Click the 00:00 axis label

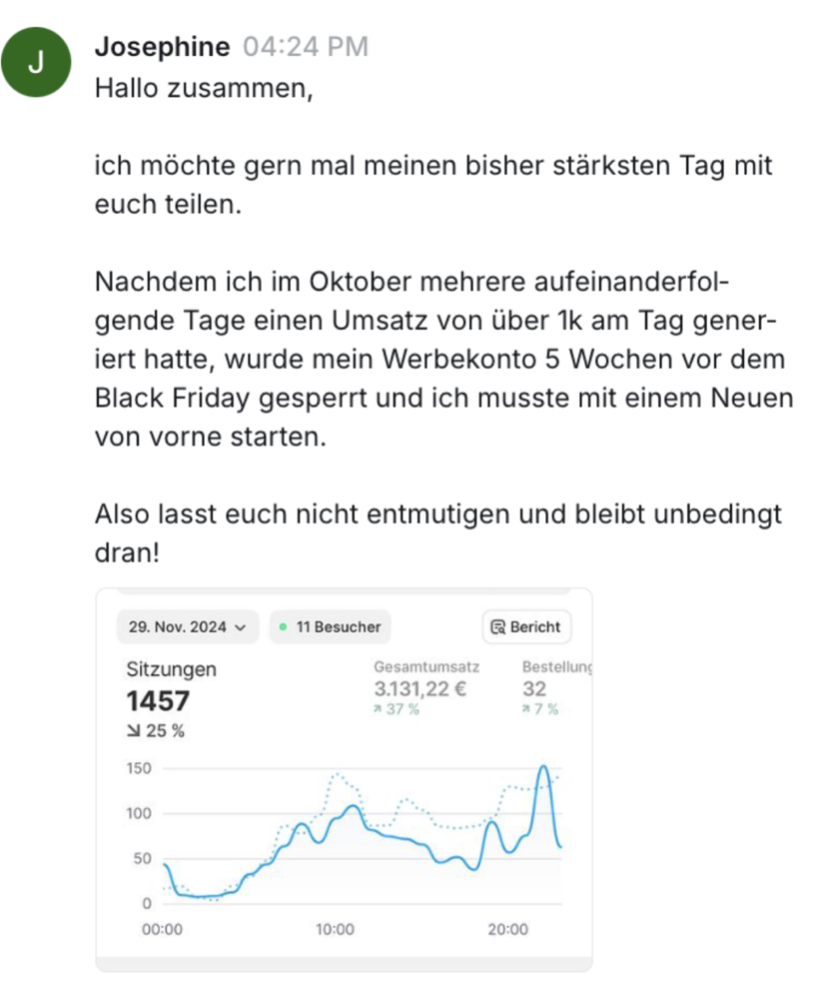pos(162,929)
